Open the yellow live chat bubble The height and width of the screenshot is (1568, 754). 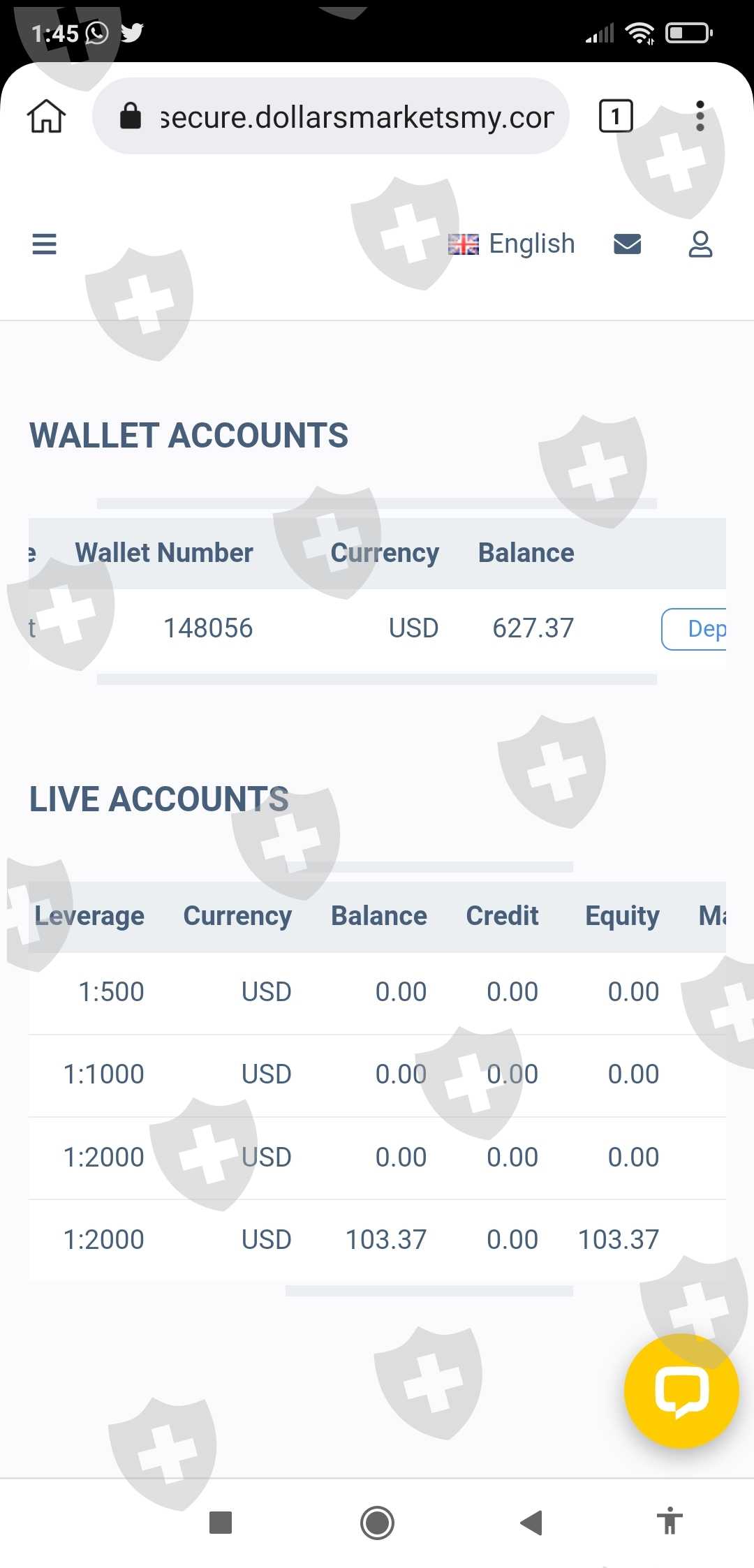click(x=681, y=1391)
